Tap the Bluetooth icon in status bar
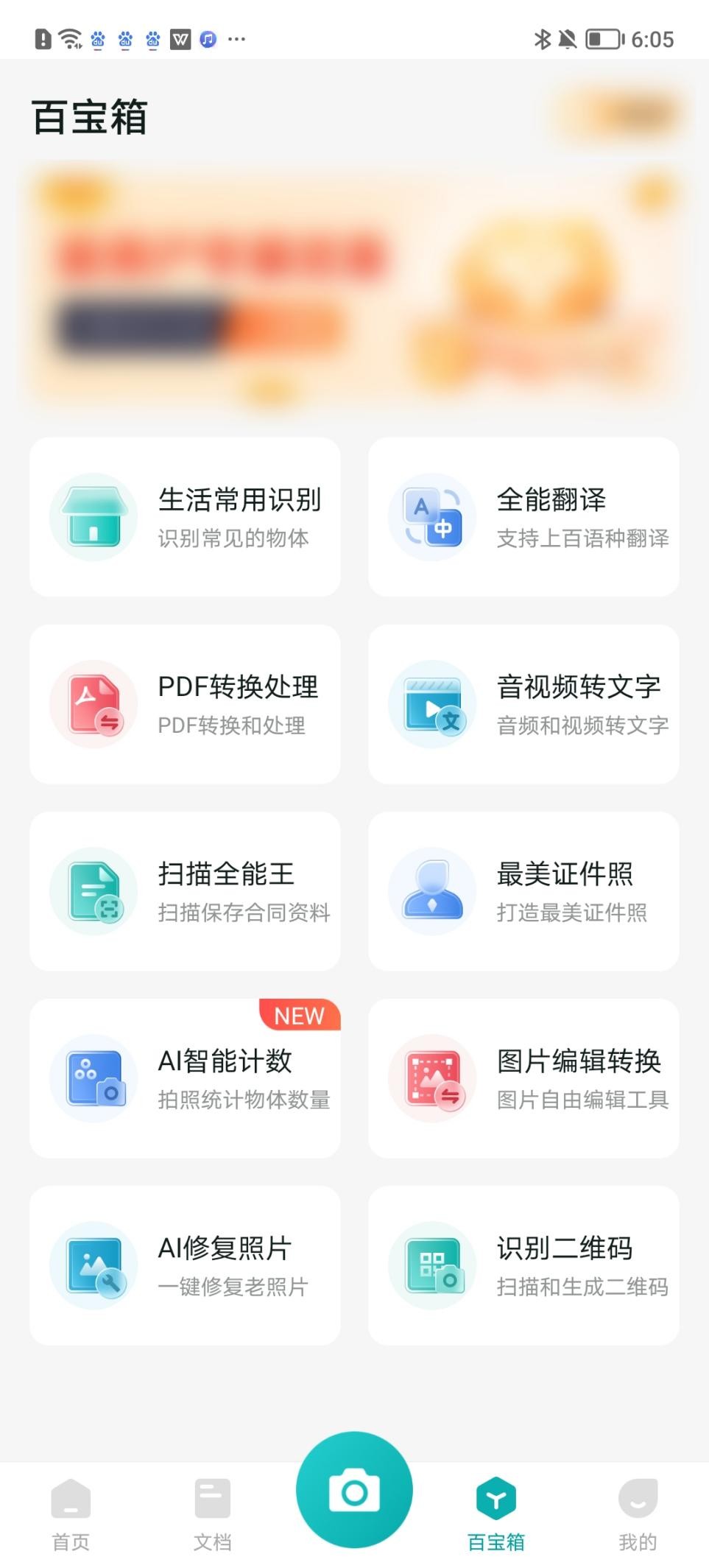 click(x=543, y=38)
